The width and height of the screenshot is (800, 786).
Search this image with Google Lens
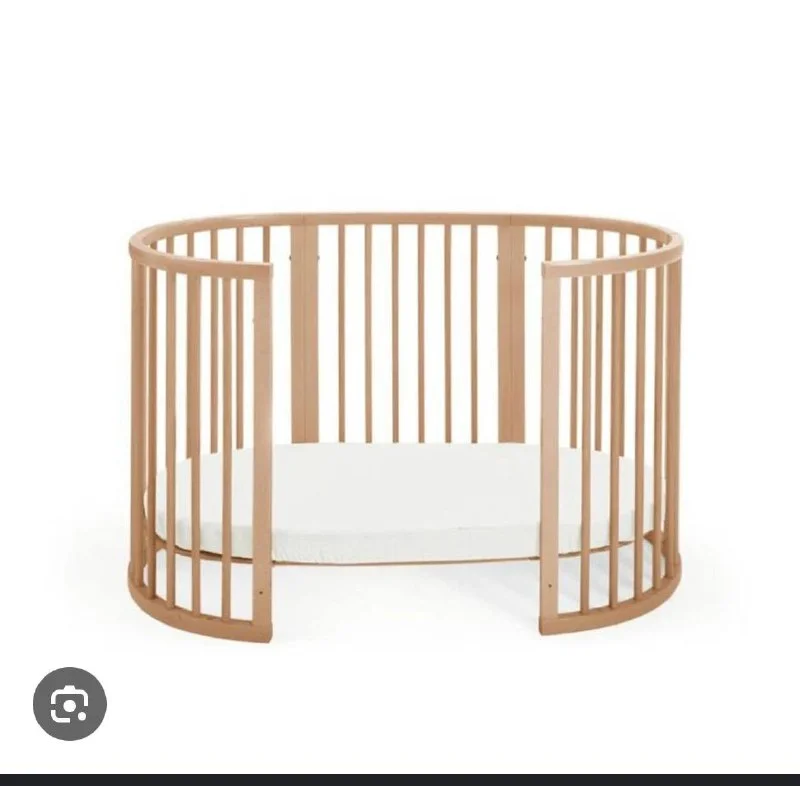click(x=69, y=704)
